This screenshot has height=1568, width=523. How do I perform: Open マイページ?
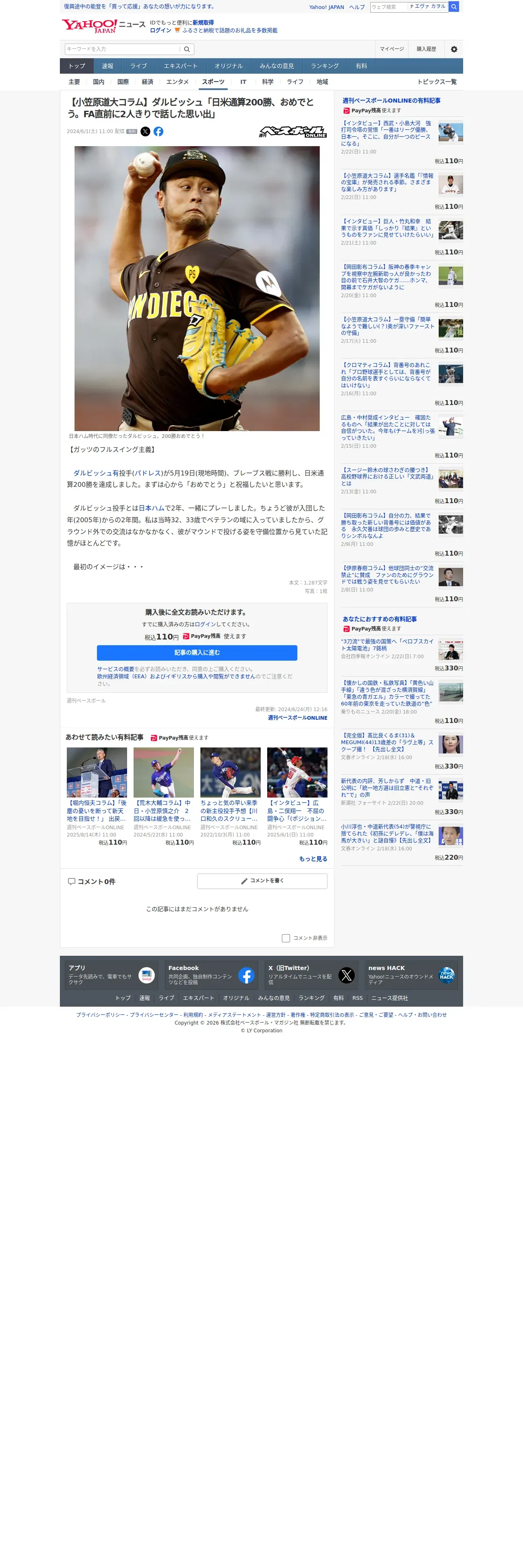(x=391, y=49)
